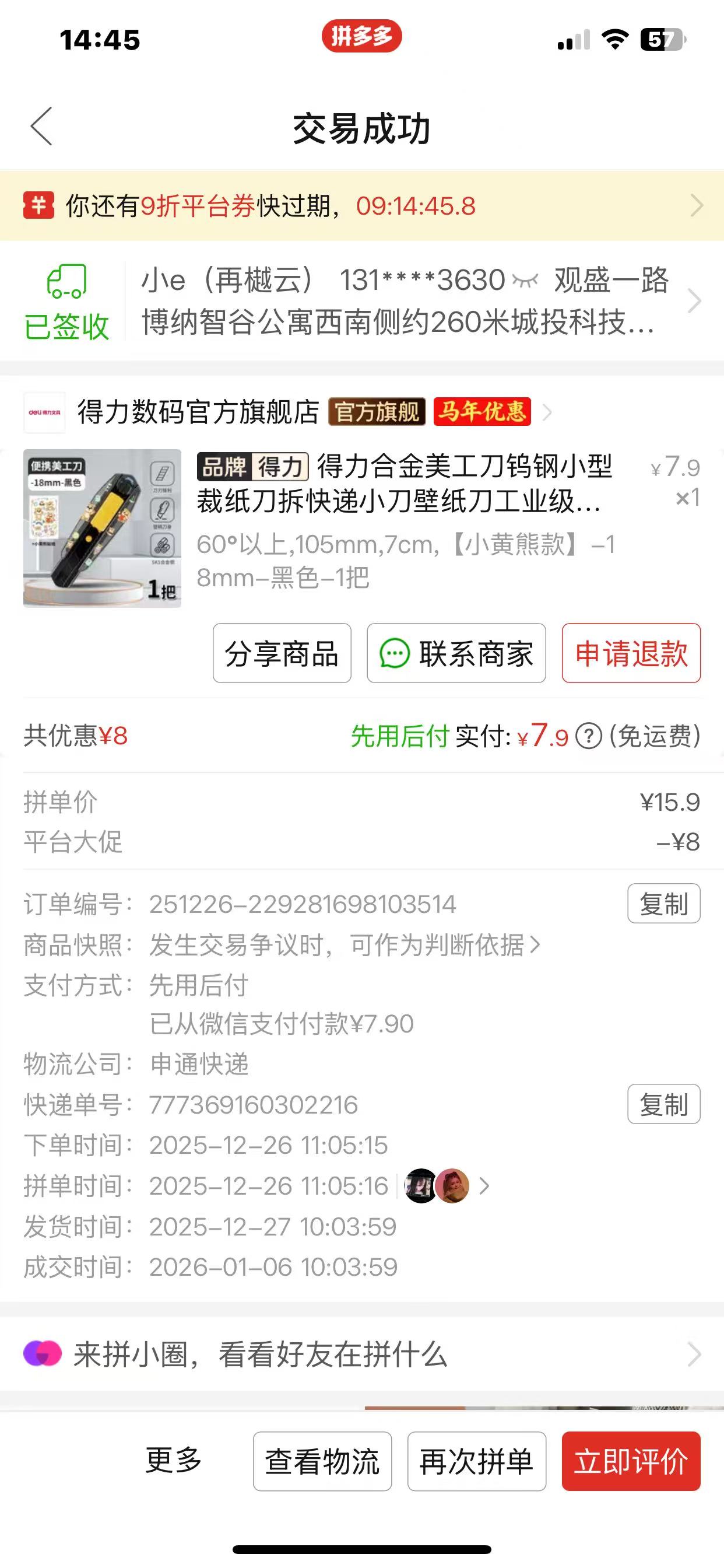Write a review with 立即评价
Viewport: 724px width, 1568px height.
[x=631, y=1461]
